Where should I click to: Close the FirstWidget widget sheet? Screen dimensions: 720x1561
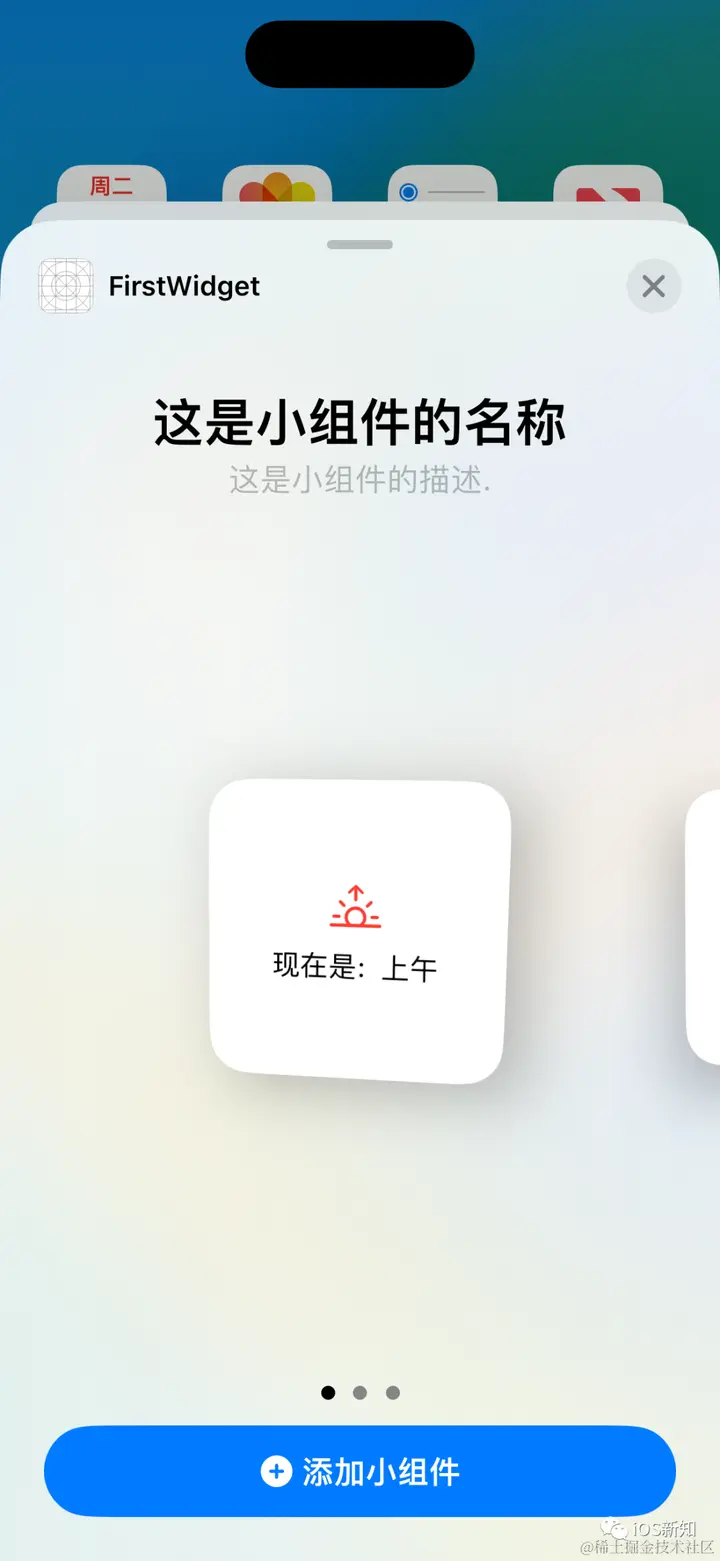(x=653, y=287)
